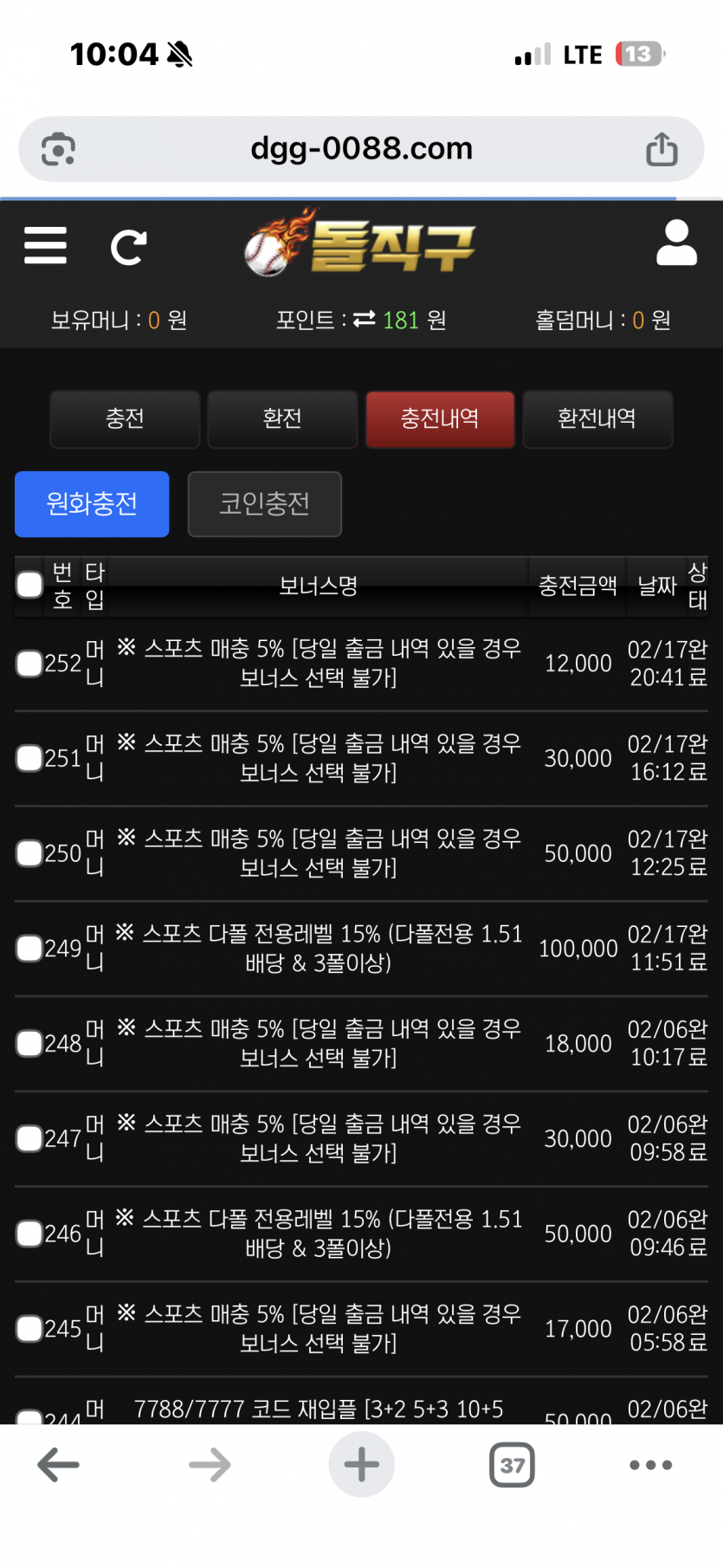
Task: Go back to the previous page
Action: coord(59,1465)
